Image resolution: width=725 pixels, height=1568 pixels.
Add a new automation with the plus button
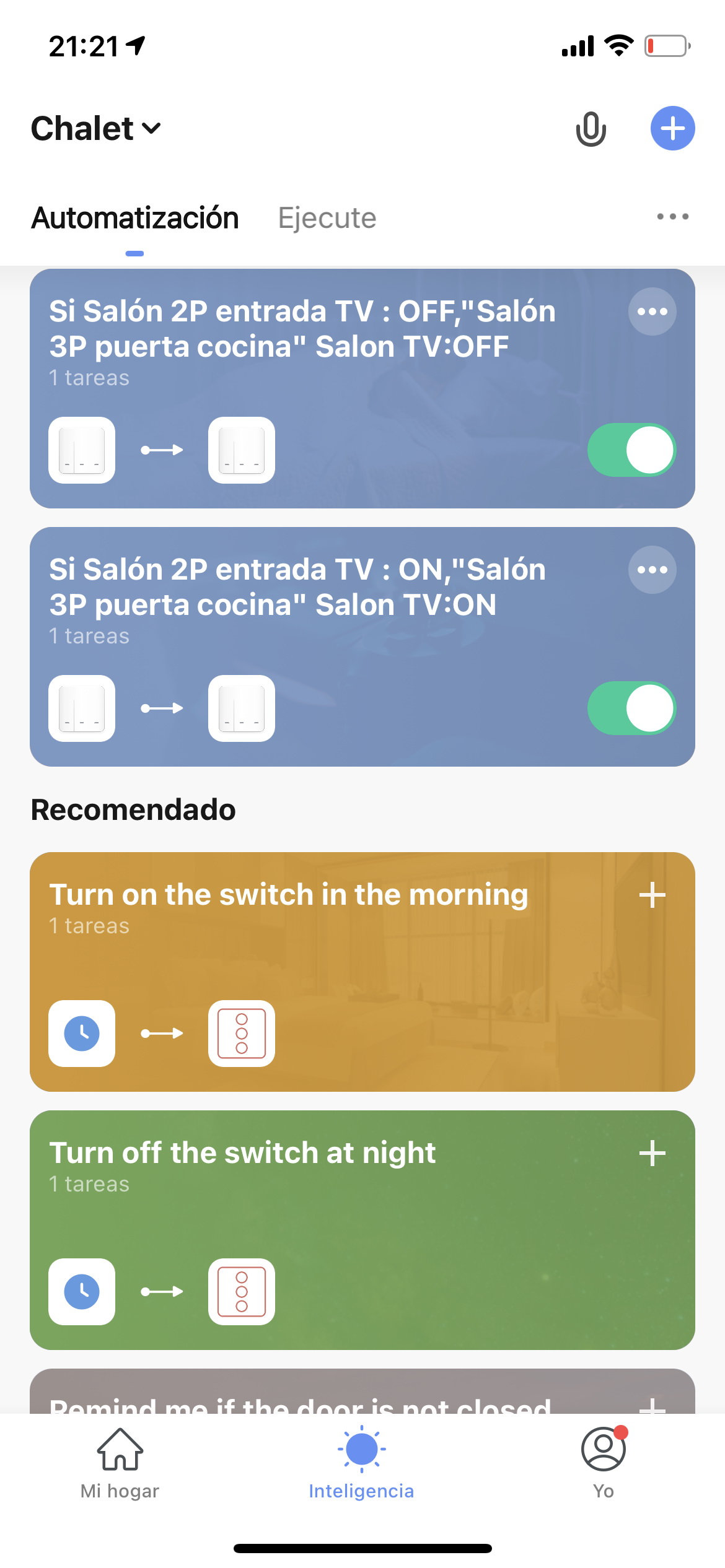pos(672,128)
